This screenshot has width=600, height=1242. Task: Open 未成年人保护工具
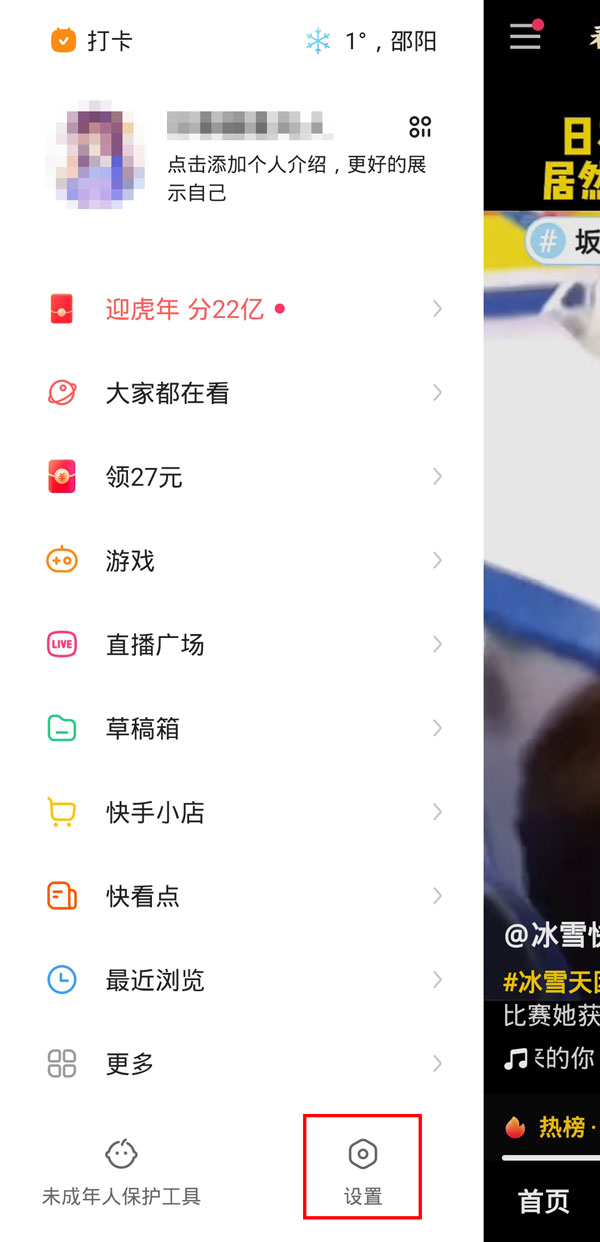[x=121, y=1172]
